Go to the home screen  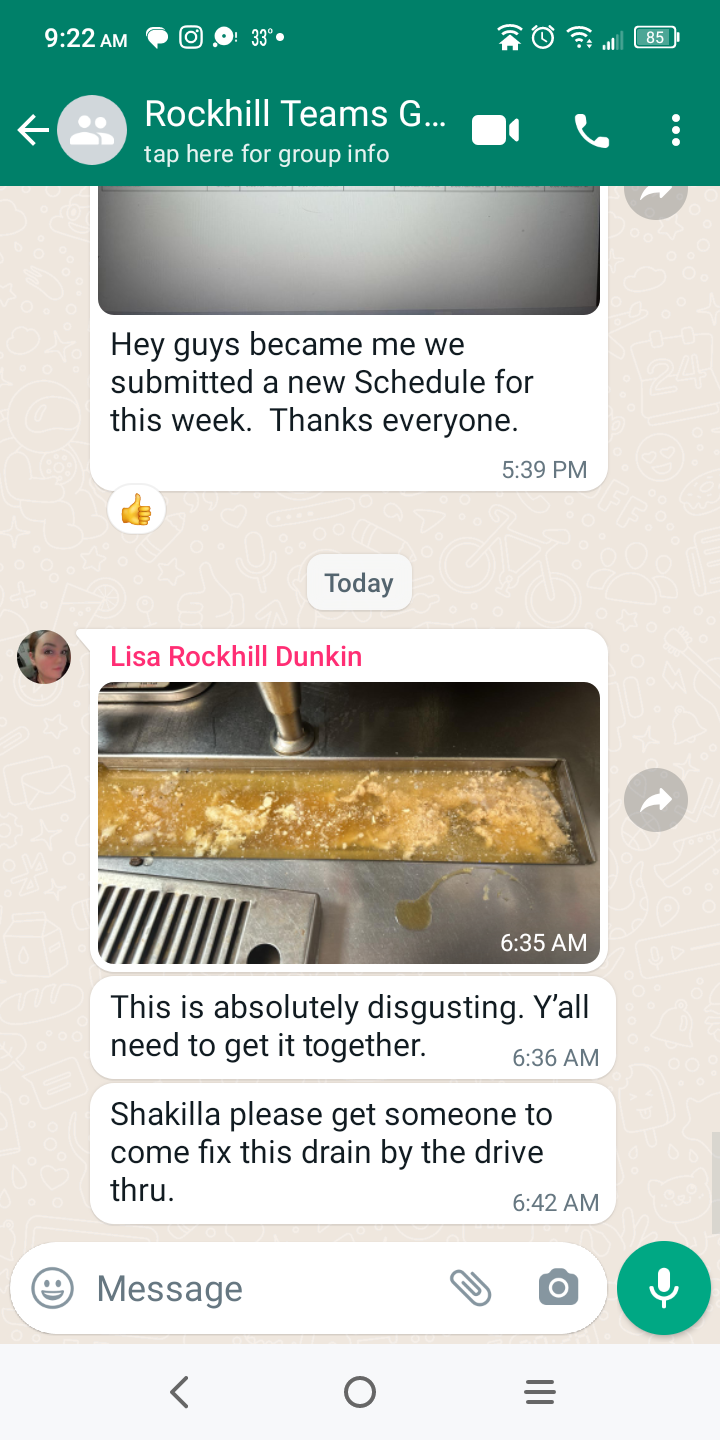359,1392
